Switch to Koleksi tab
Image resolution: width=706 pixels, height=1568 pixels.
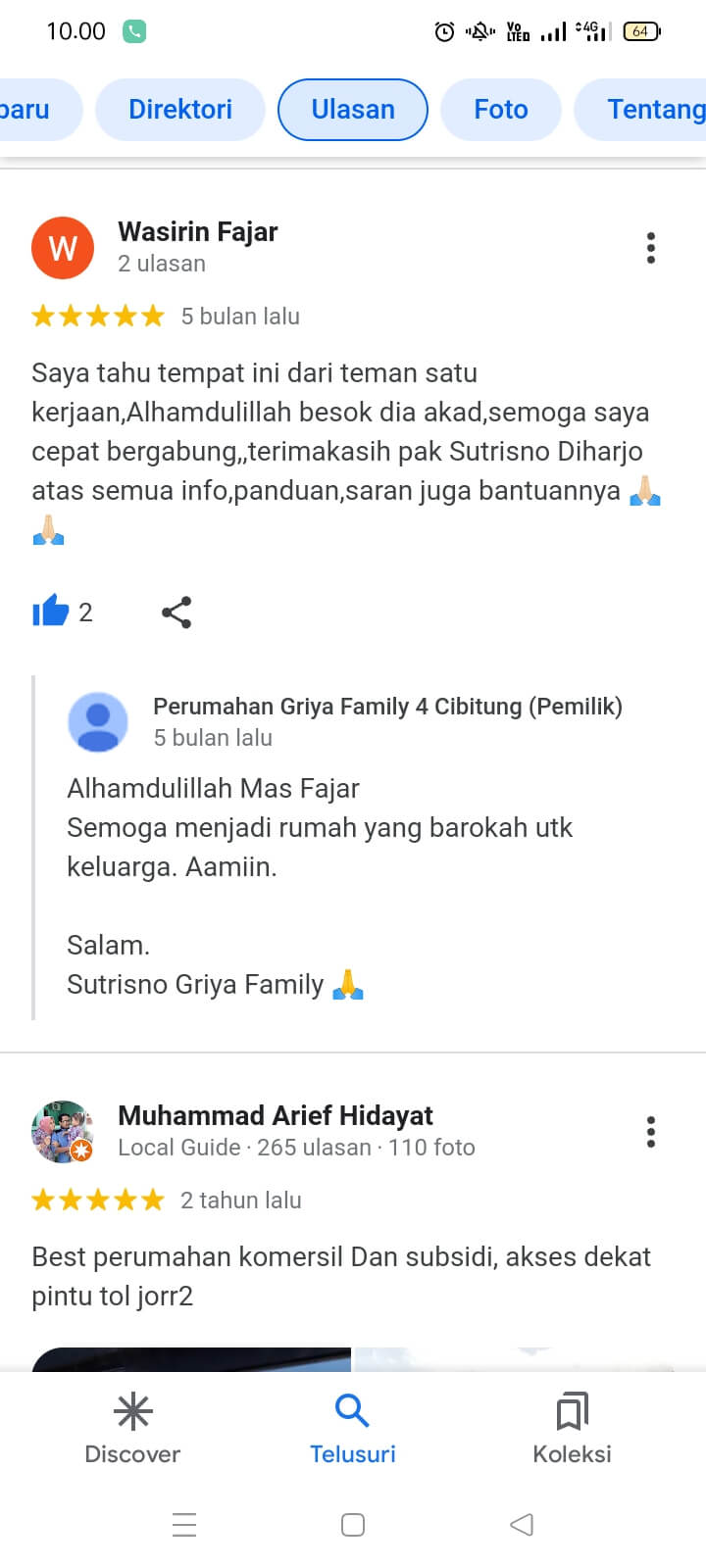point(572,1429)
